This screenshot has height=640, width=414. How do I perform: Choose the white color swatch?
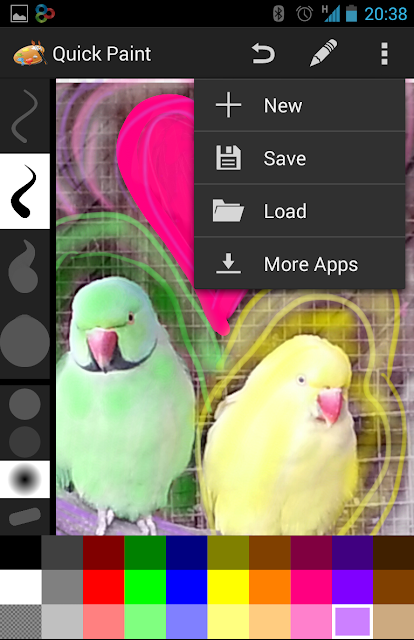click(20, 587)
